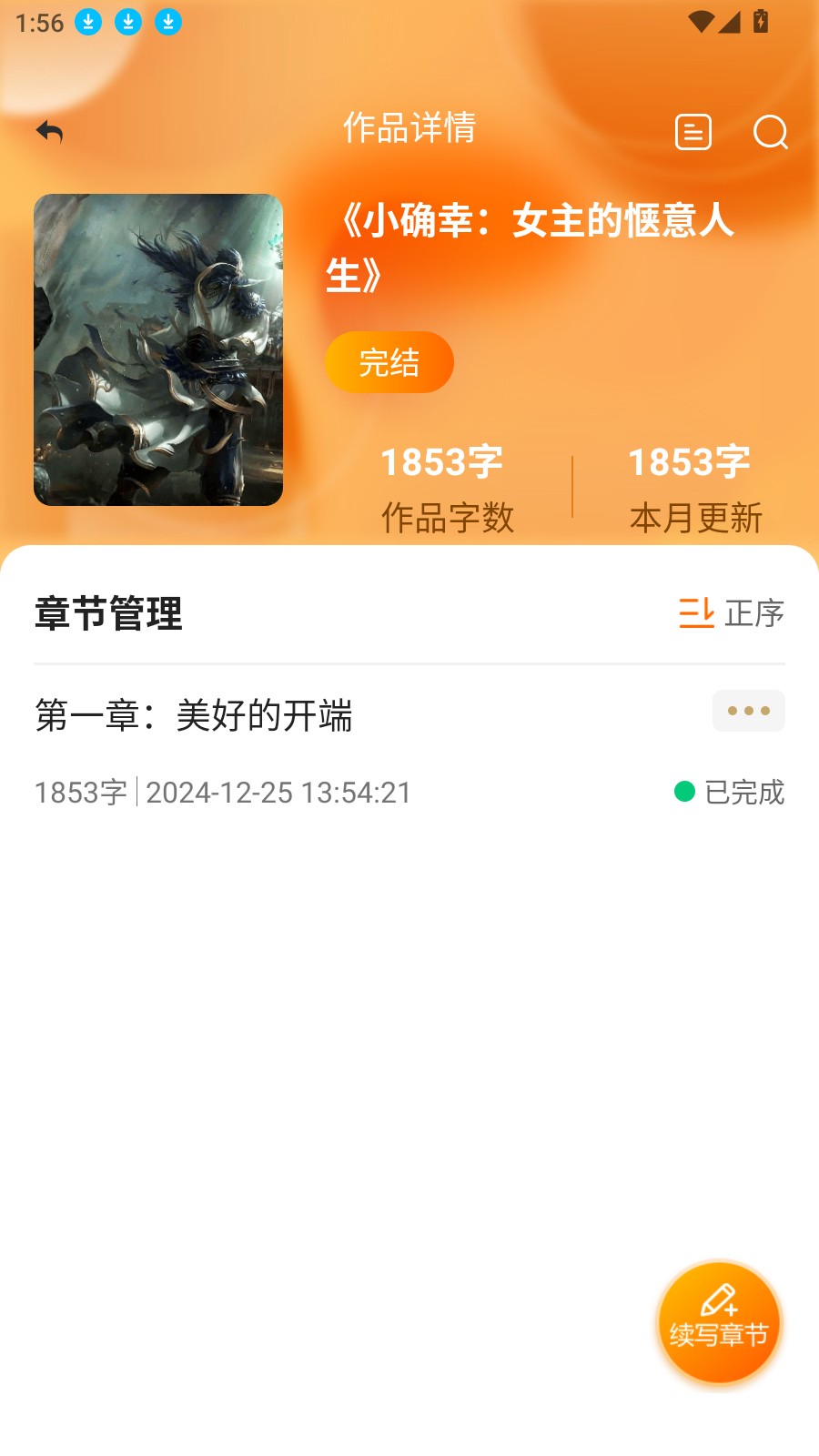Open the document outline icon in top bar
The height and width of the screenshot is (1456, 819).
[693, 133]
